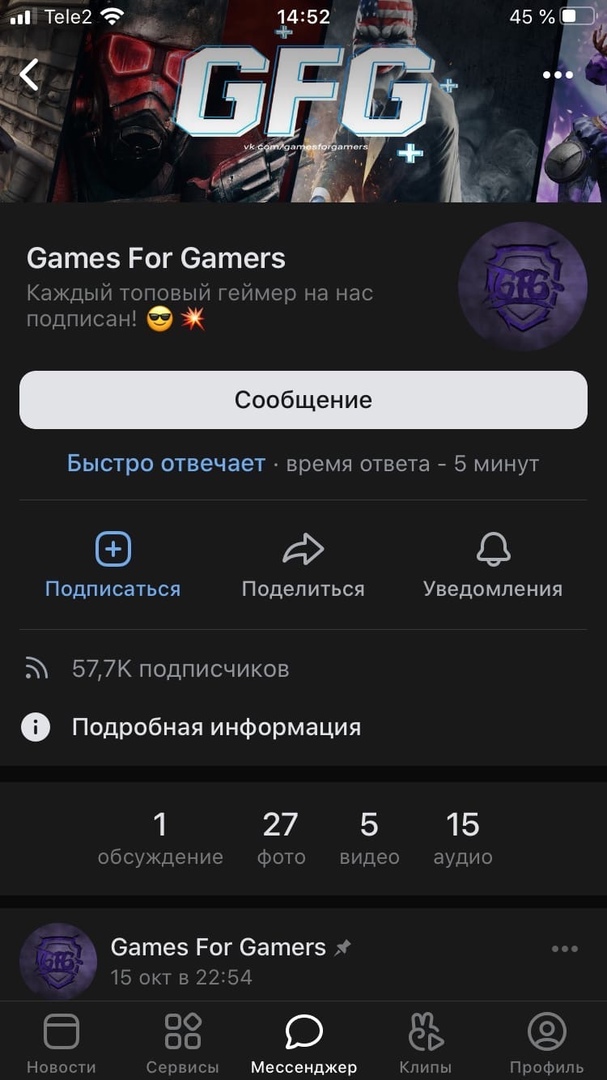Open the Профиль tab
Image resolution: width=607 pixels, height=1080 pixels.
click(x=546, y=1043)
